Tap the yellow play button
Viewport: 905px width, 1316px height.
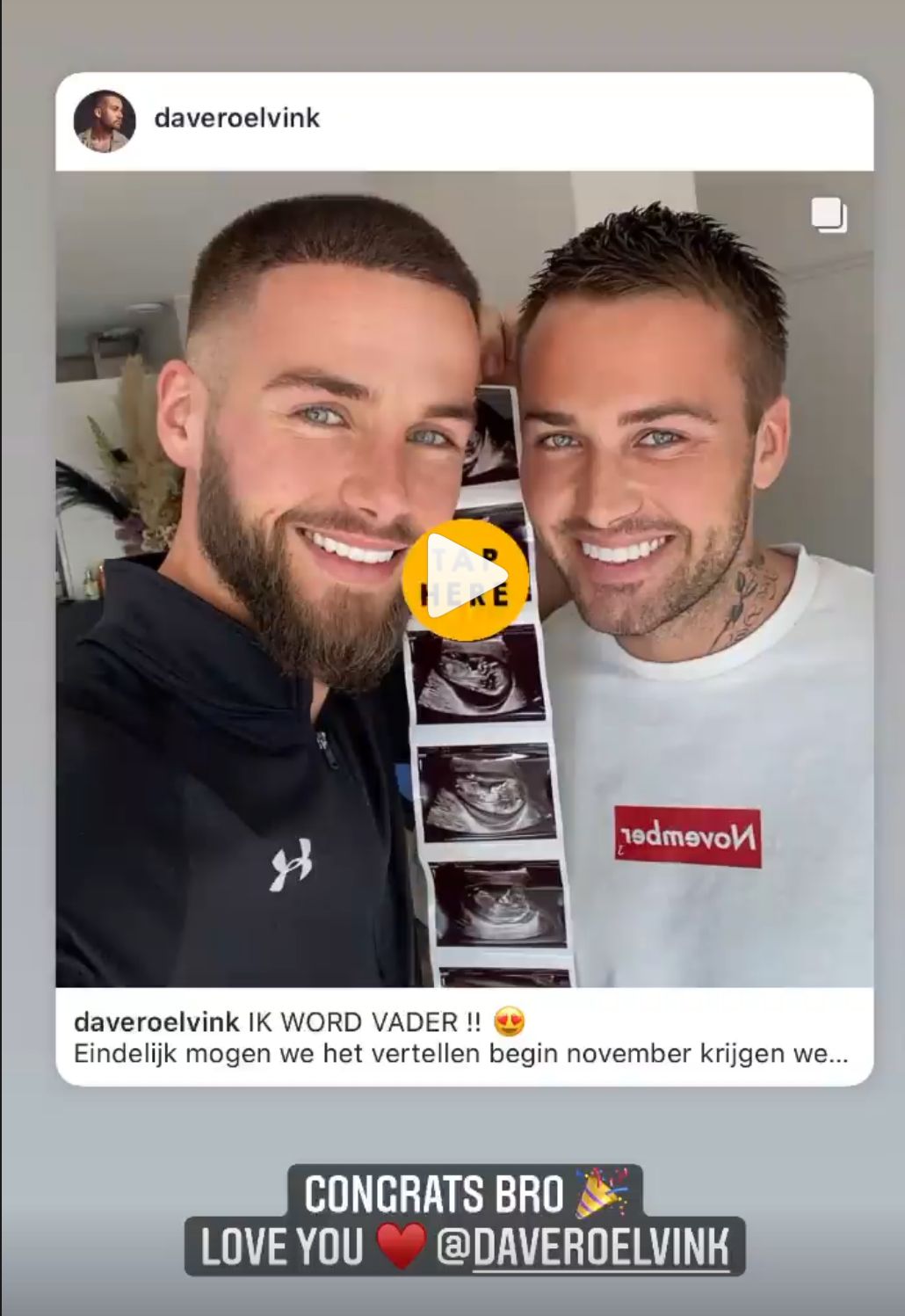[x=466, y=579]
